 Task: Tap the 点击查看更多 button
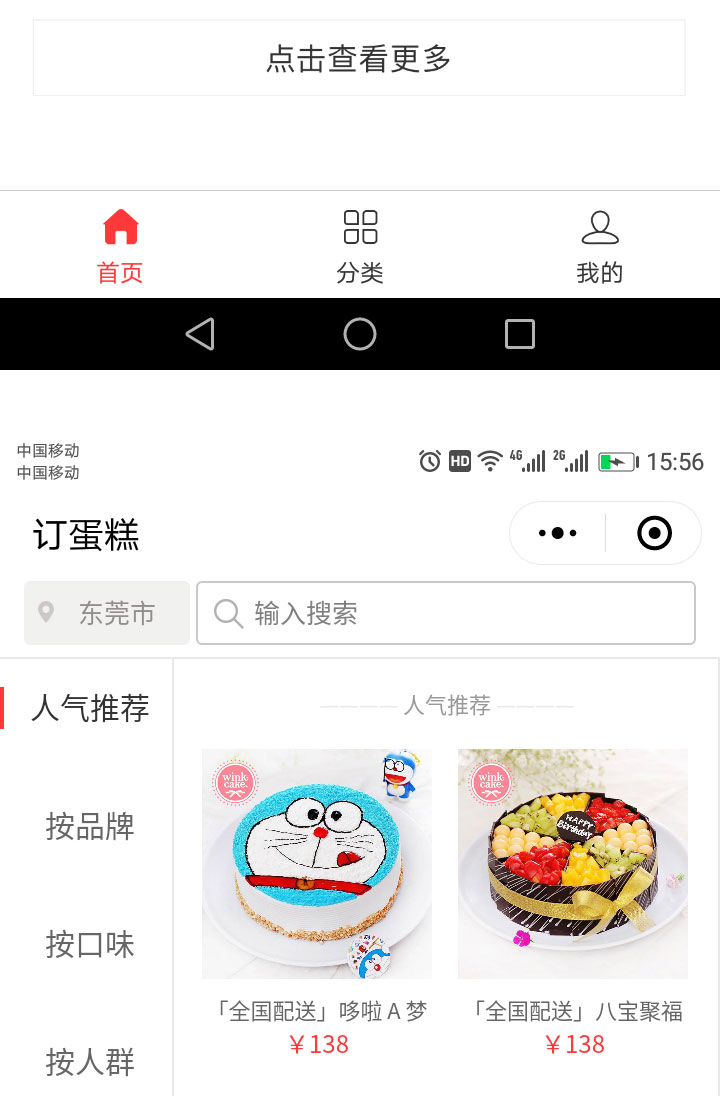pos(359,58)
